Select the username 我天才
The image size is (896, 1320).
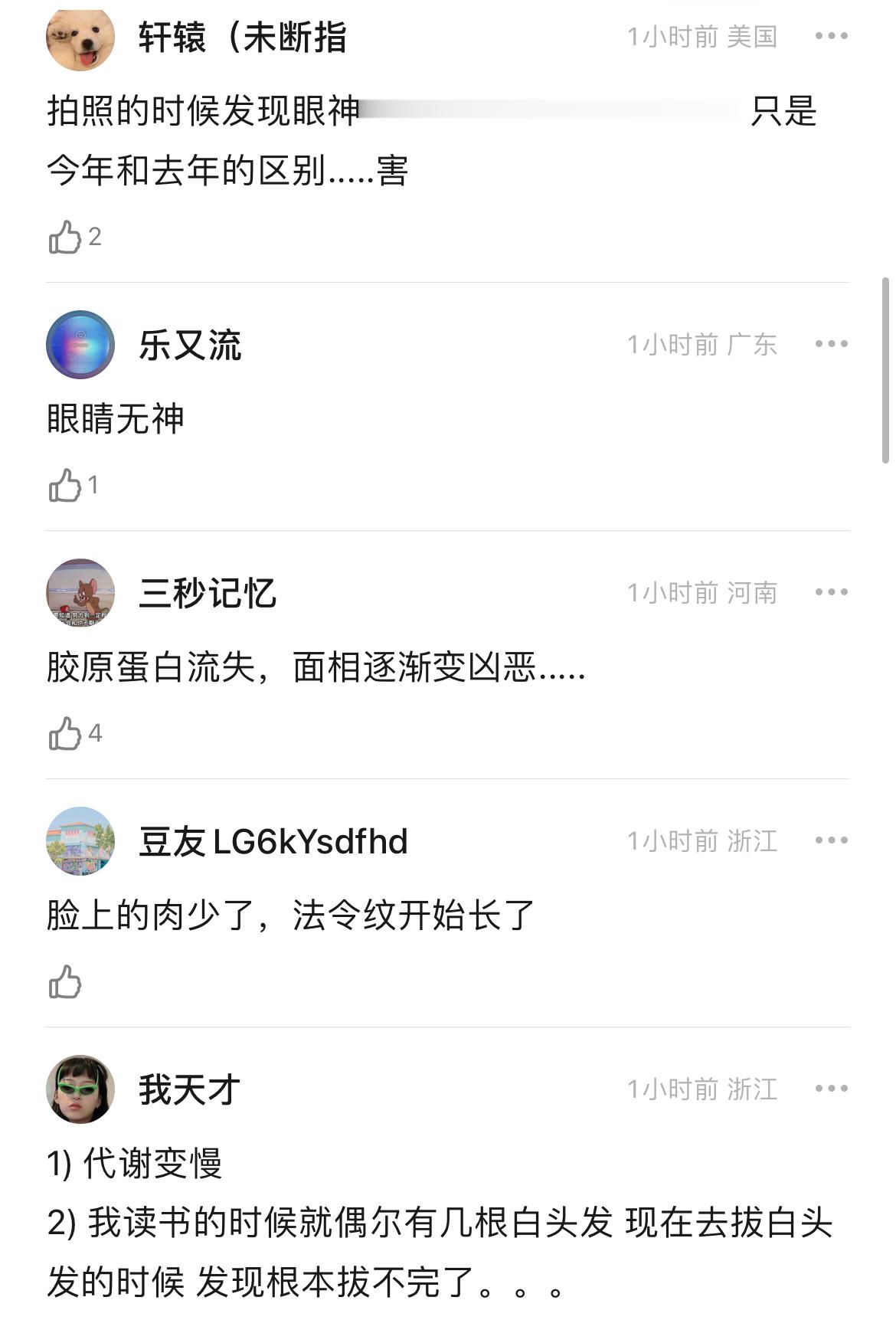point(189,1089)
